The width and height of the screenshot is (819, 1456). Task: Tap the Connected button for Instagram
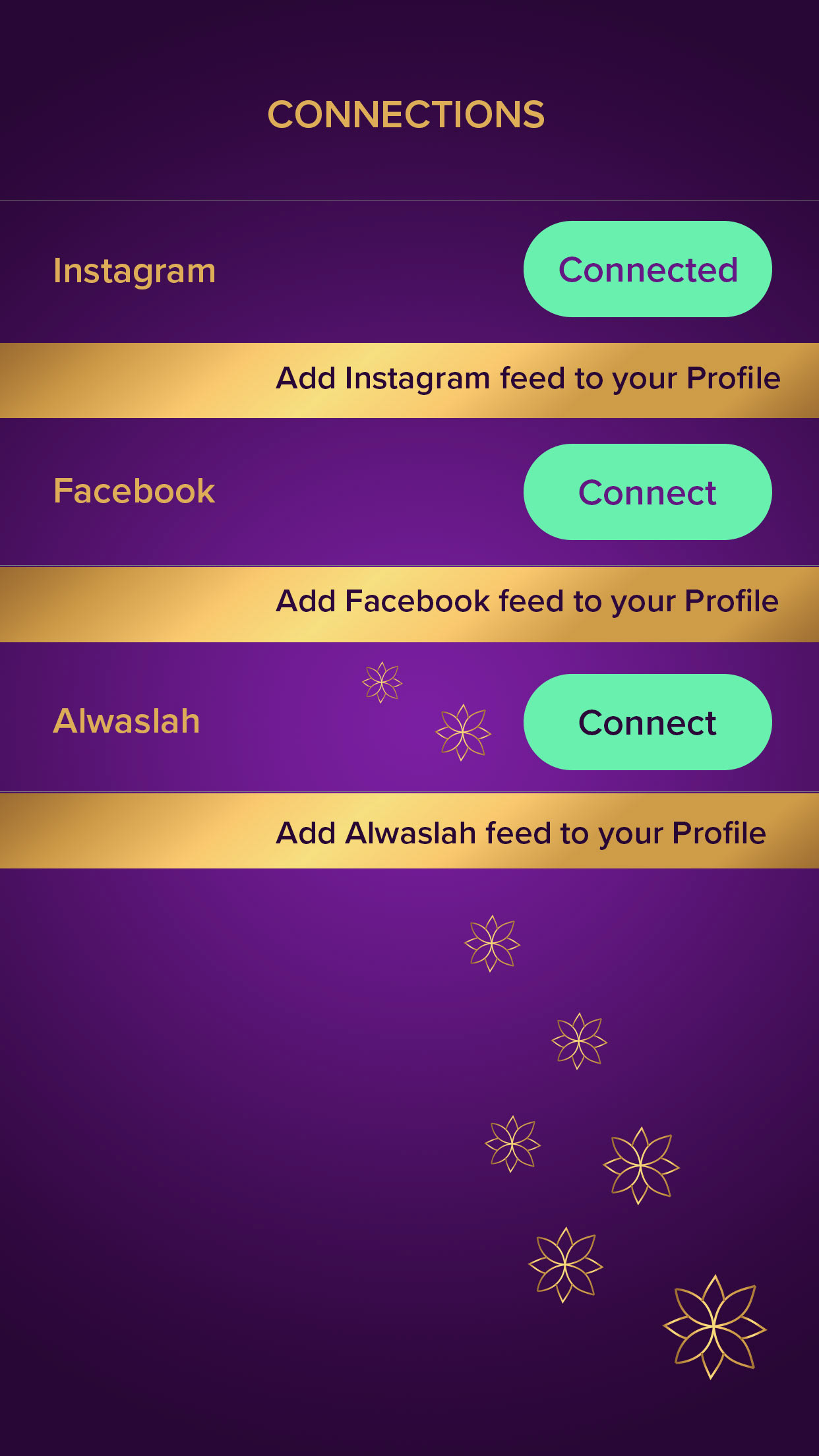click(647, 269)
